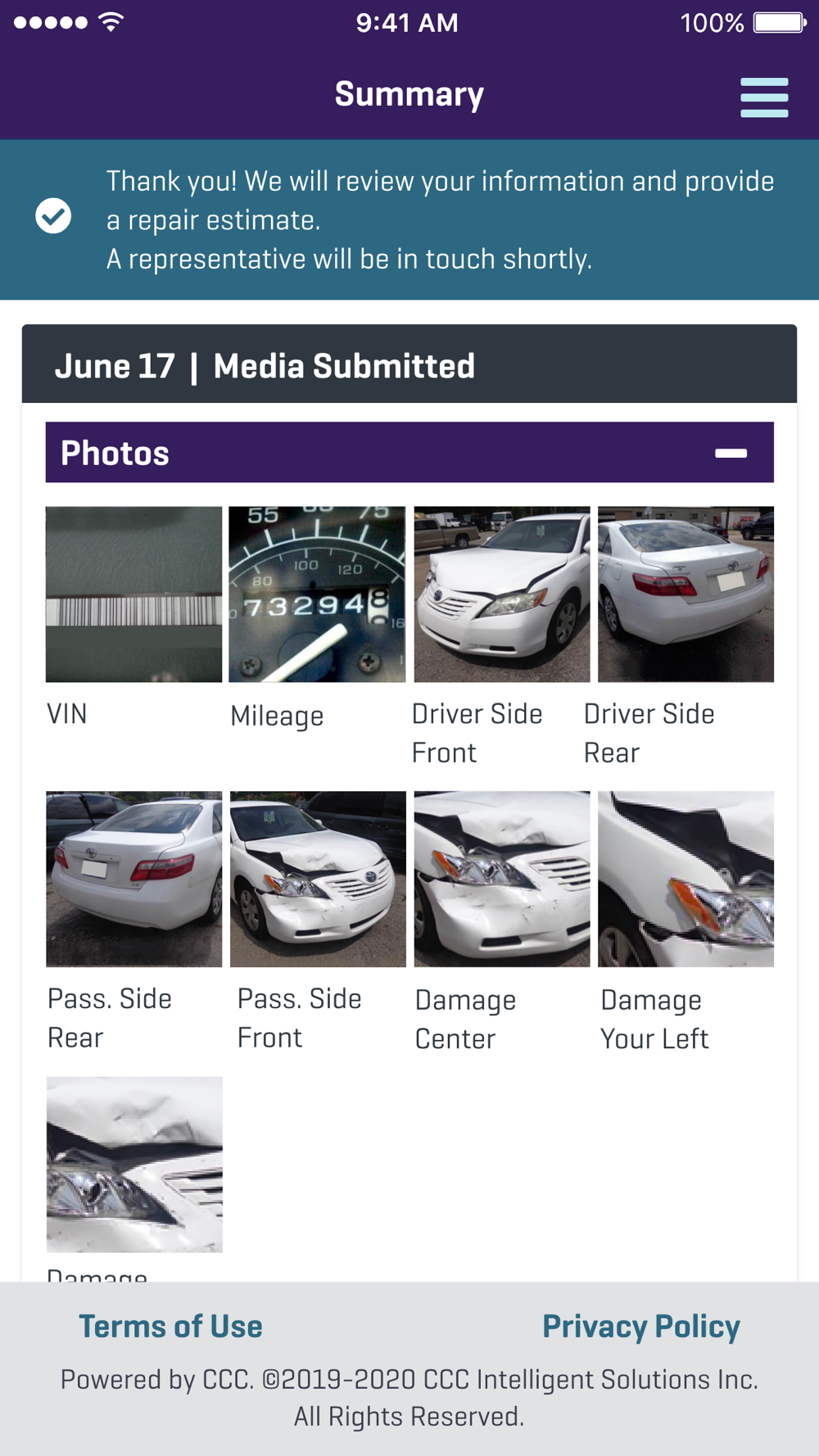Open the Terms of Use link

(x=170, y=1327)
